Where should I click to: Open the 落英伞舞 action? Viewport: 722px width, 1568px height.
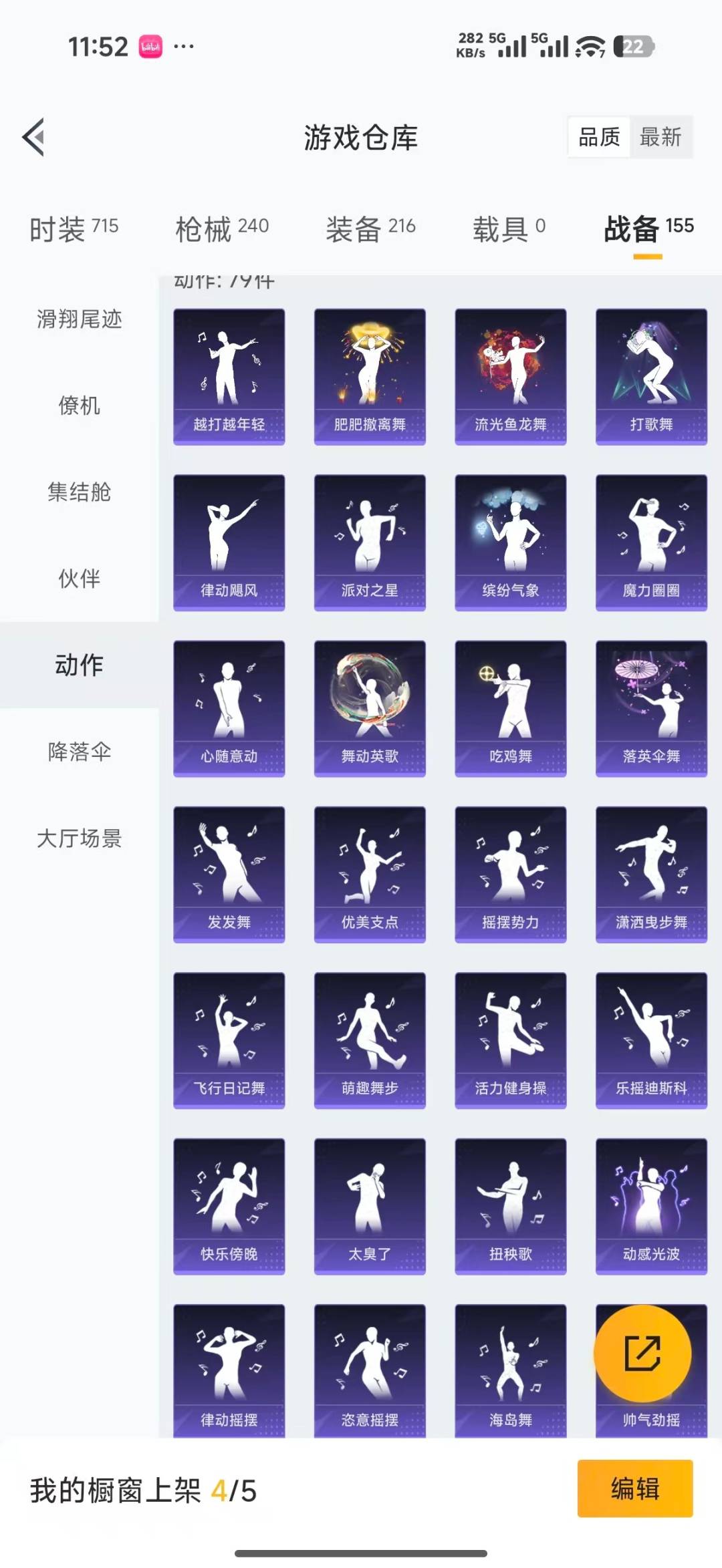[650, 706]
